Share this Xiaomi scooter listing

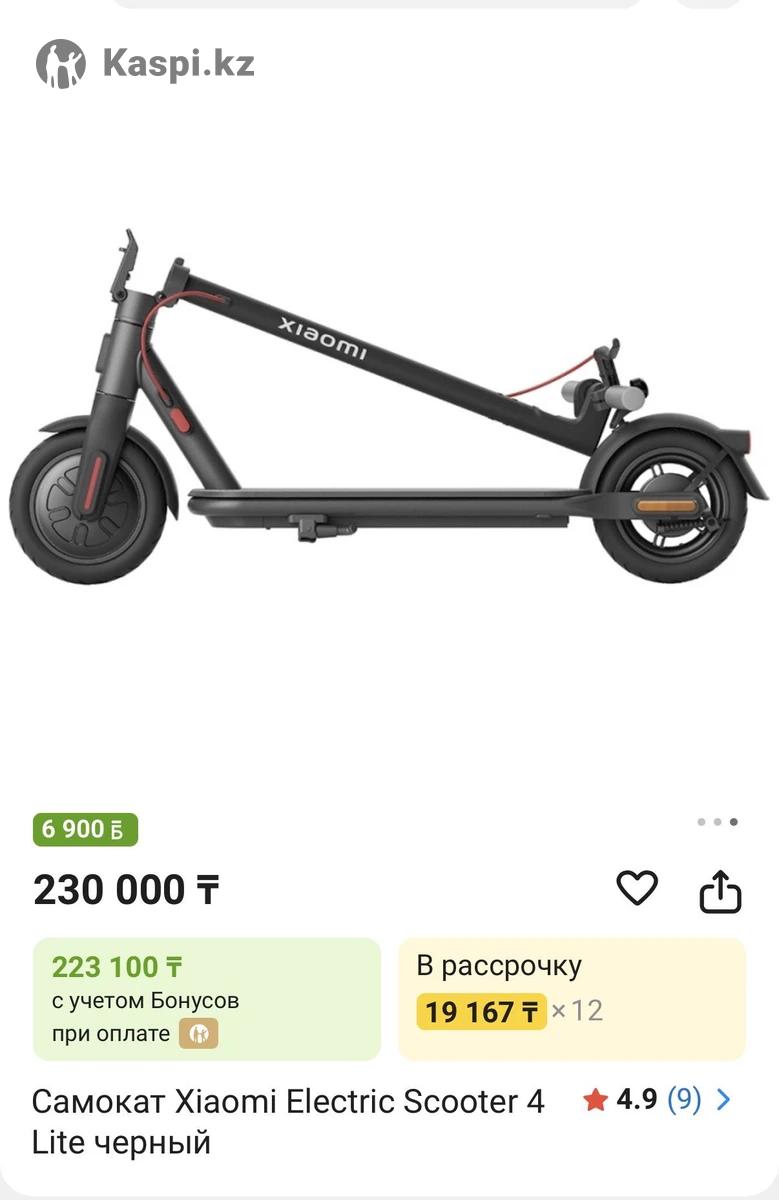[x=720, y=891]
